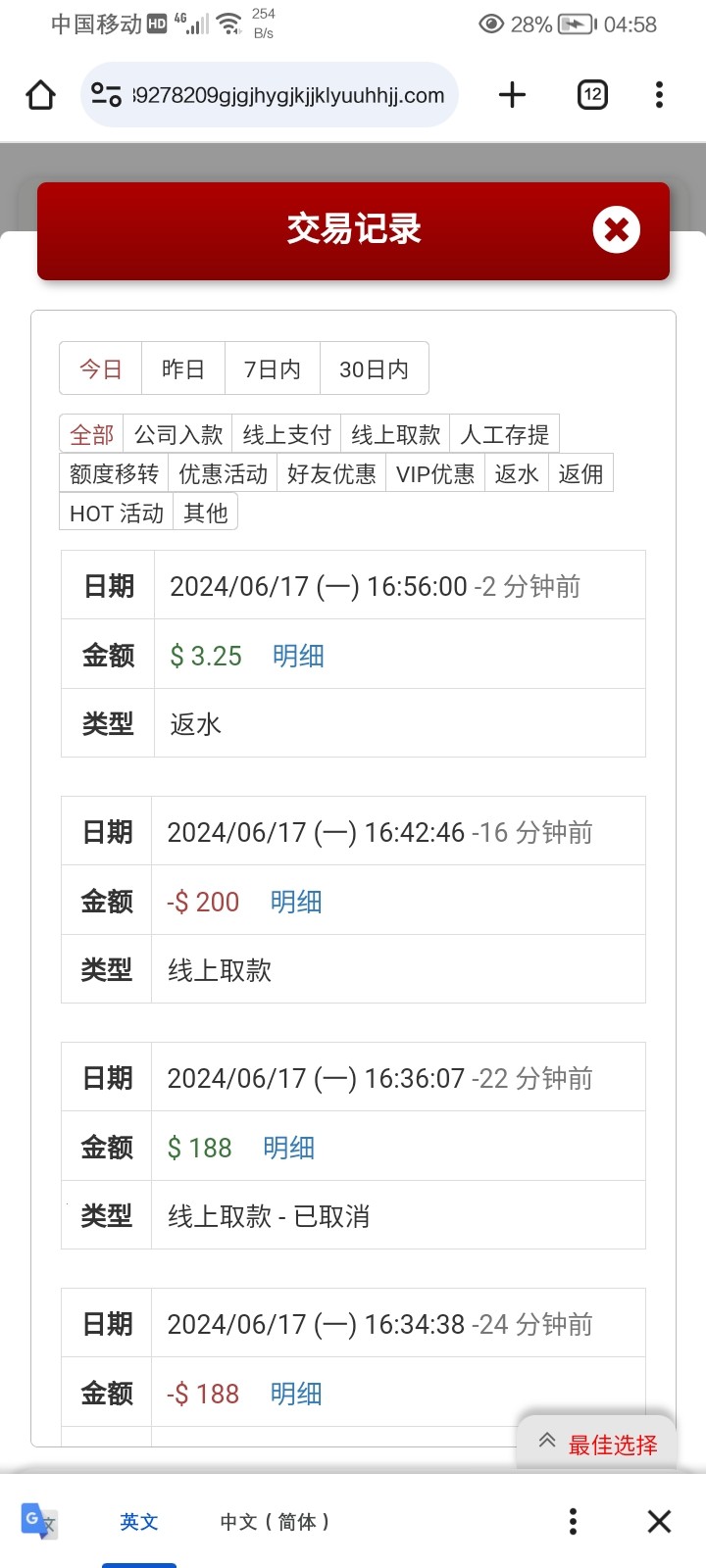Filter records by 线上取款
Screen dimensions: 706x1568
(395, 434)
